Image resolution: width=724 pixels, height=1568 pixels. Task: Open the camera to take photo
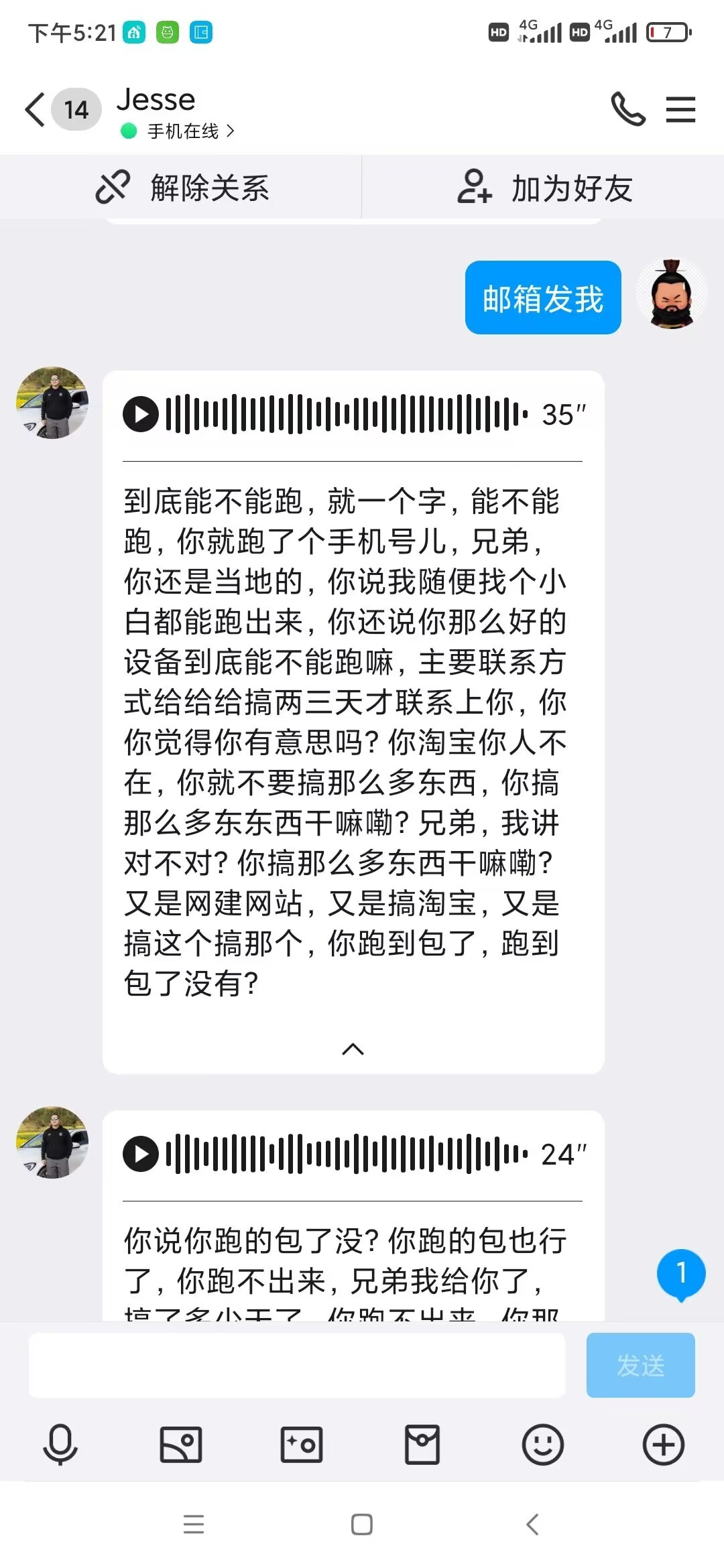point(302,1444)
